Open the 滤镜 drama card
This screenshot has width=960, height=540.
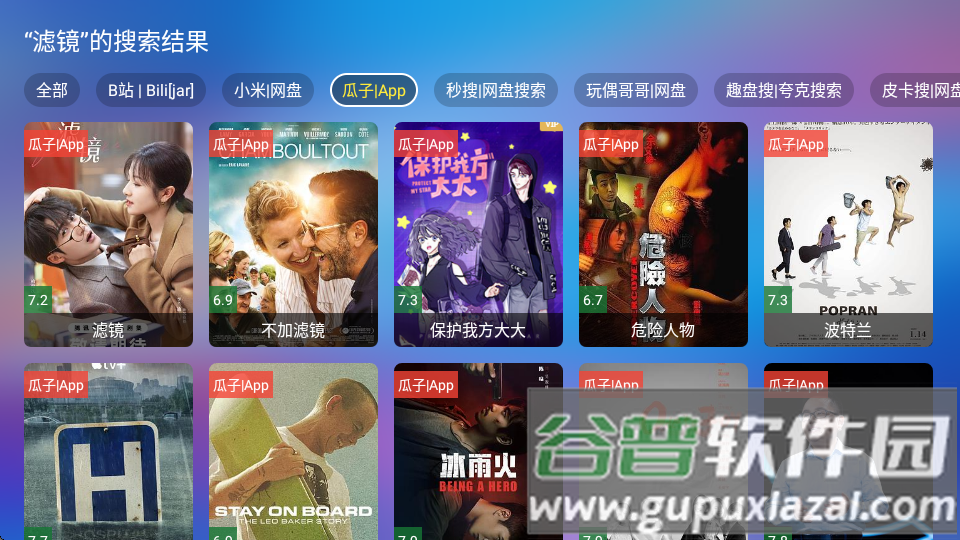point(108,234)
